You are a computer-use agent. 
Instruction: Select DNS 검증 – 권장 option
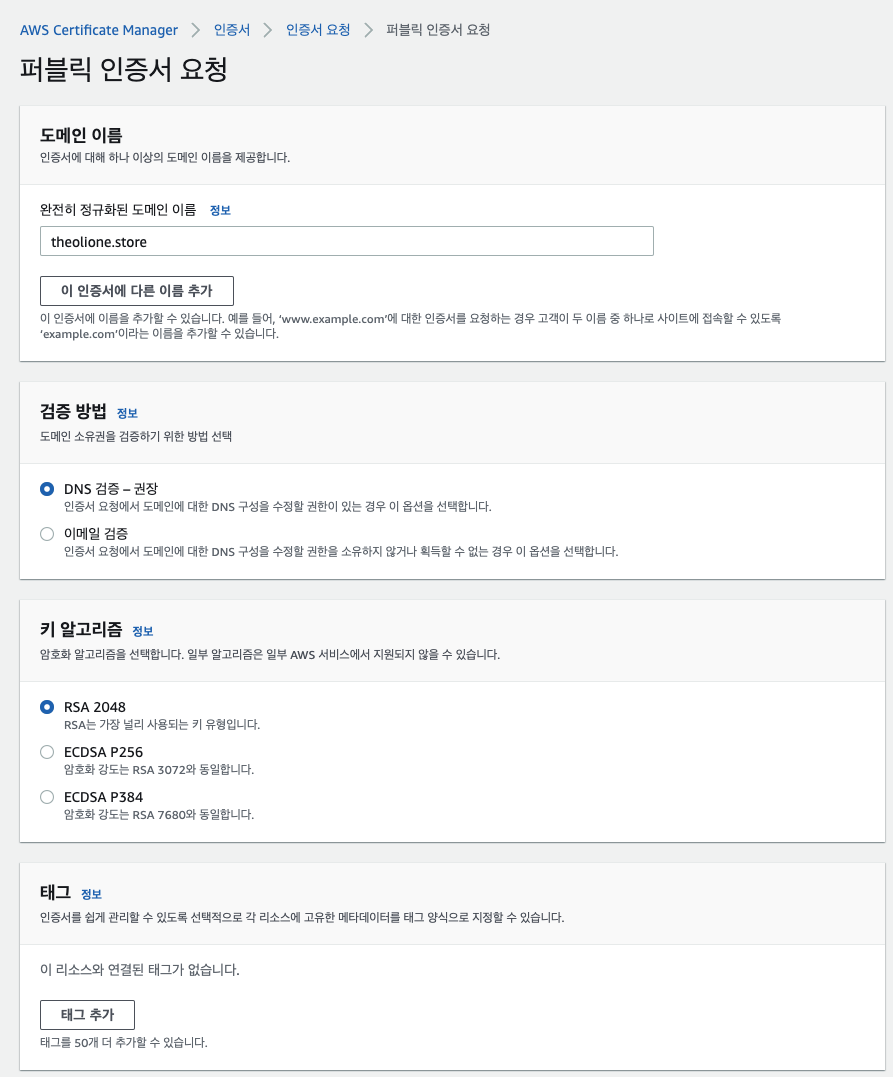47,489
